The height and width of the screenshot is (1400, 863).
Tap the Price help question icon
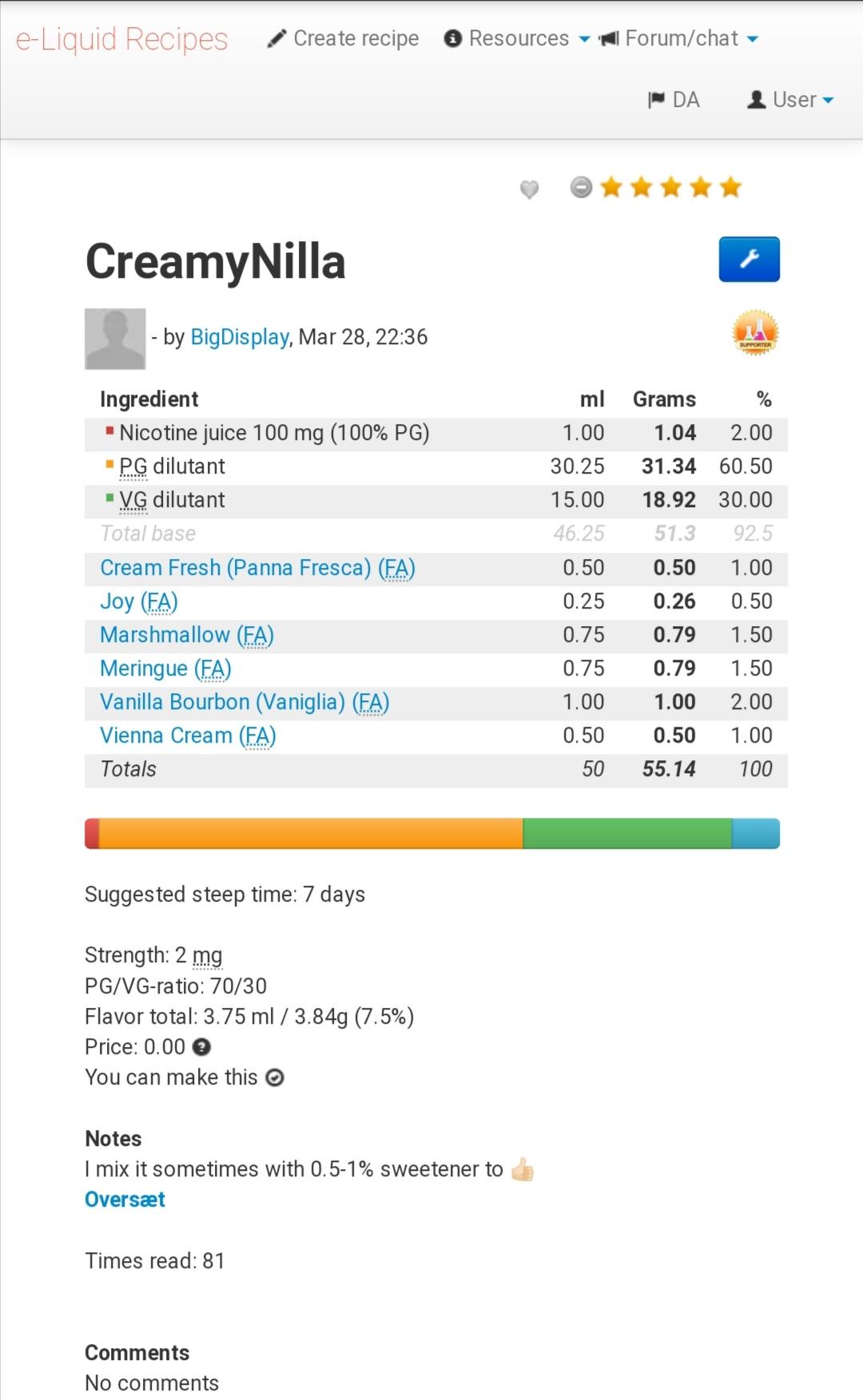202,1047
